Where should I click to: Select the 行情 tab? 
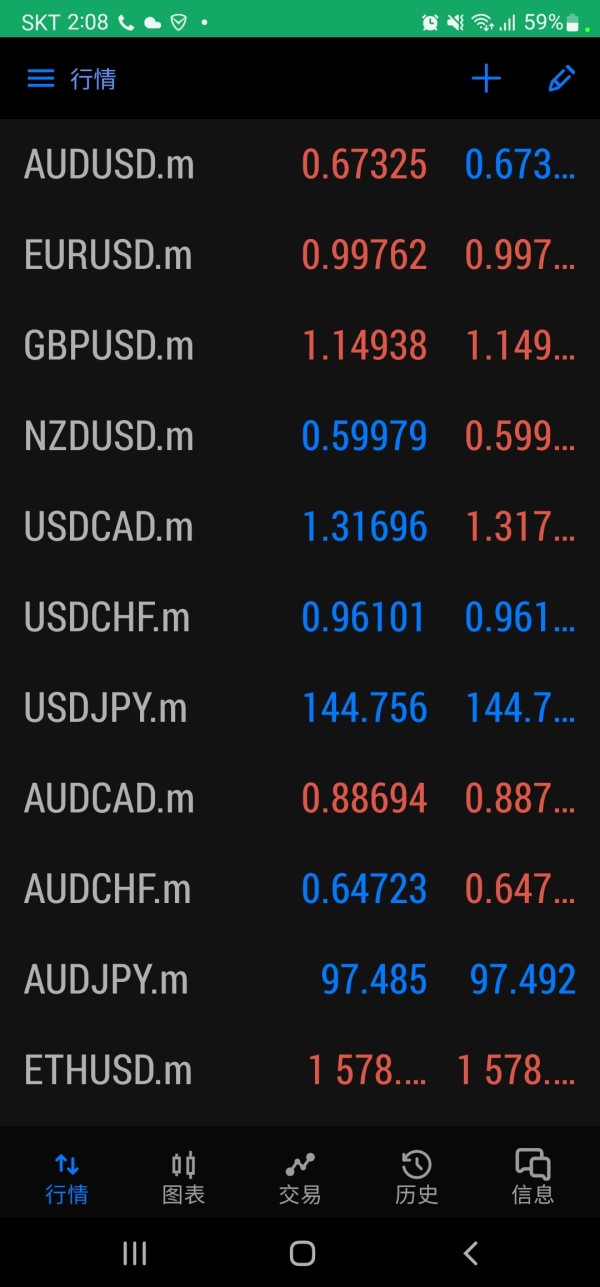[67, 1177]
